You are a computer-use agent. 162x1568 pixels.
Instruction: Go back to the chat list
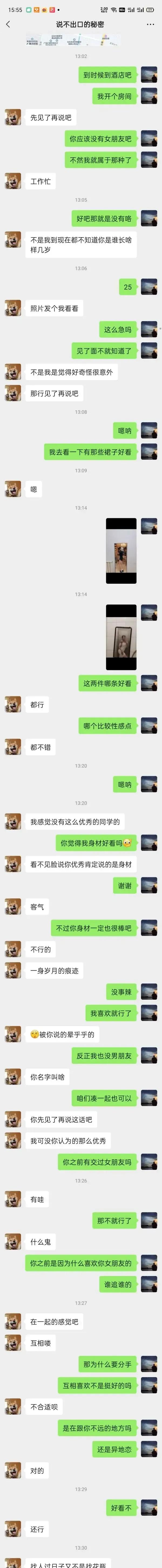8,24
